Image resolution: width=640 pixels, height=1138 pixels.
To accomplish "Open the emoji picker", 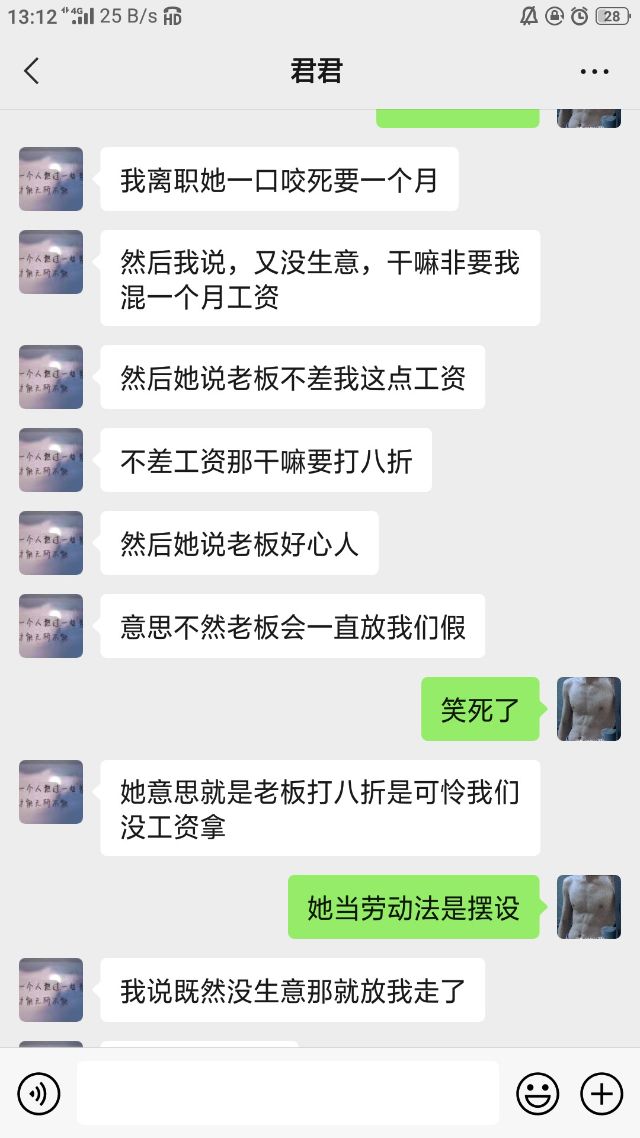I will coord(537,1094).
